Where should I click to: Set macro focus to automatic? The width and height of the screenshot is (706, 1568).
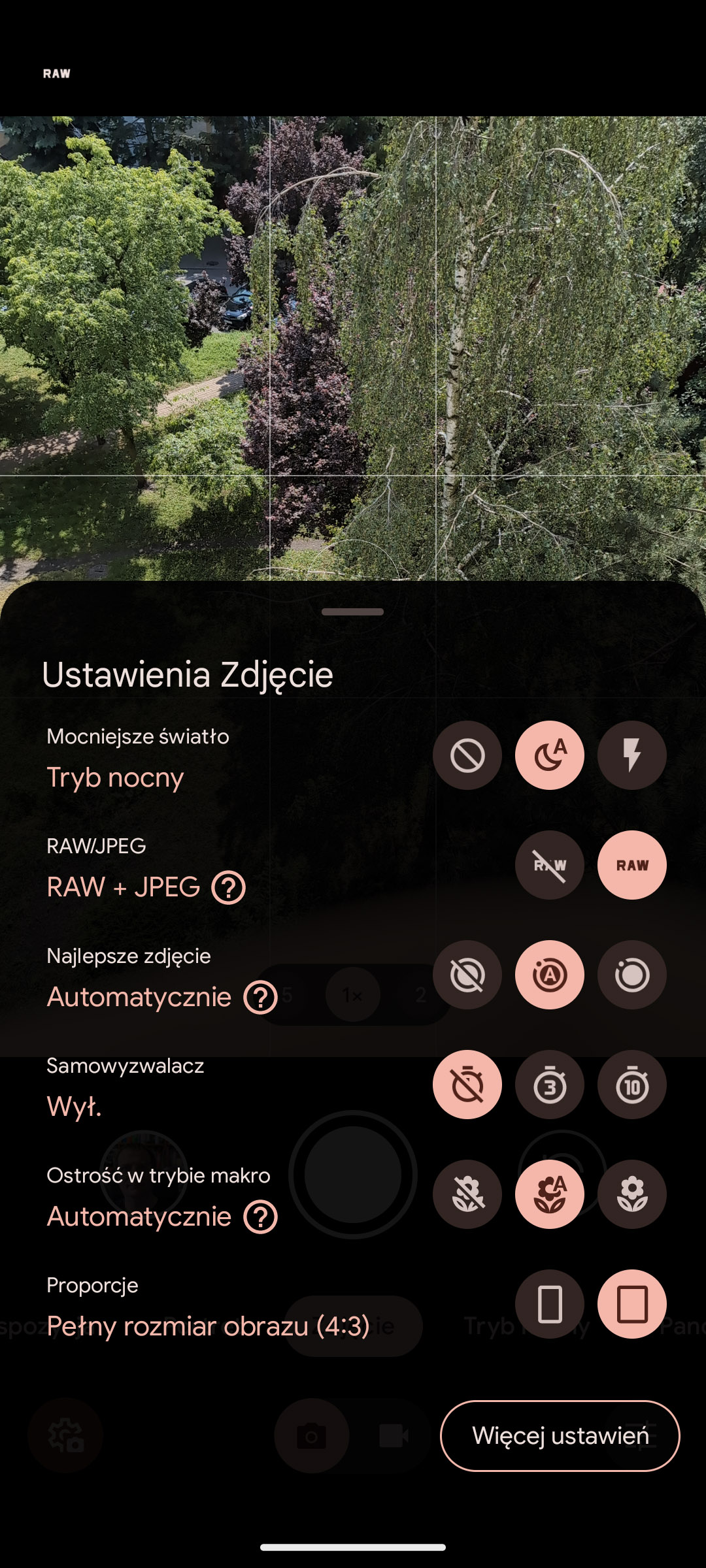(x=550, y=1194)
